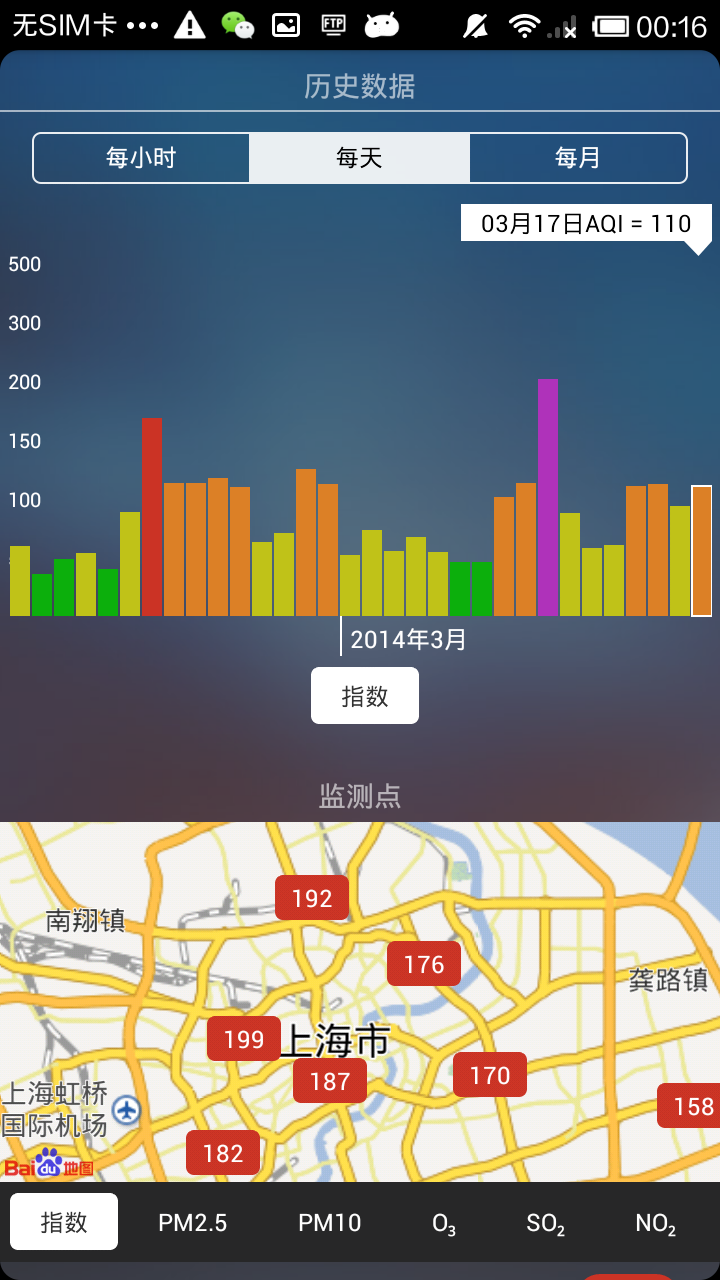Switch to the NO2 pollutant tab

click(x=656, y=1223)
